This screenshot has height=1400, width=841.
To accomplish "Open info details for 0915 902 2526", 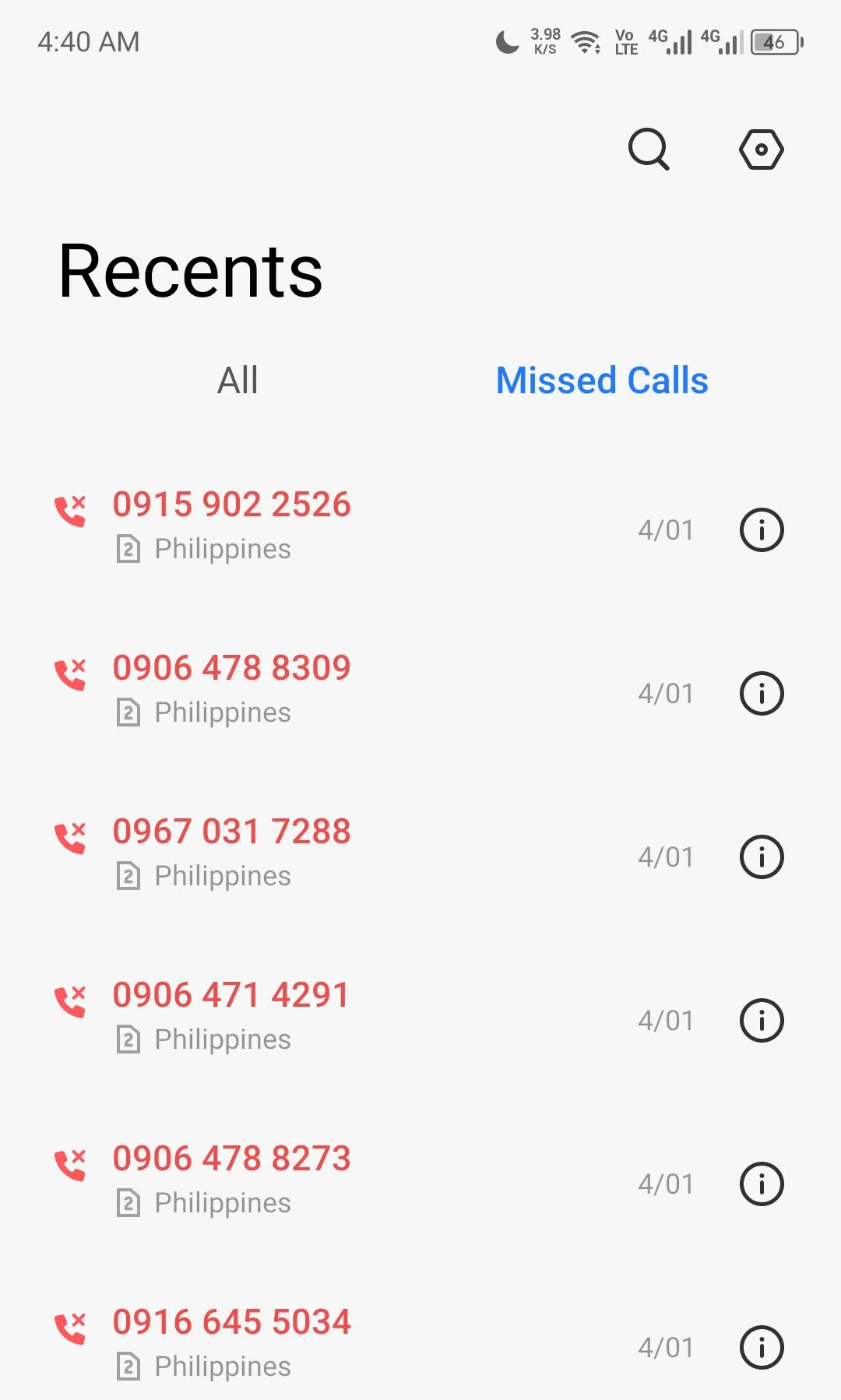I will (x=761, y=529).
